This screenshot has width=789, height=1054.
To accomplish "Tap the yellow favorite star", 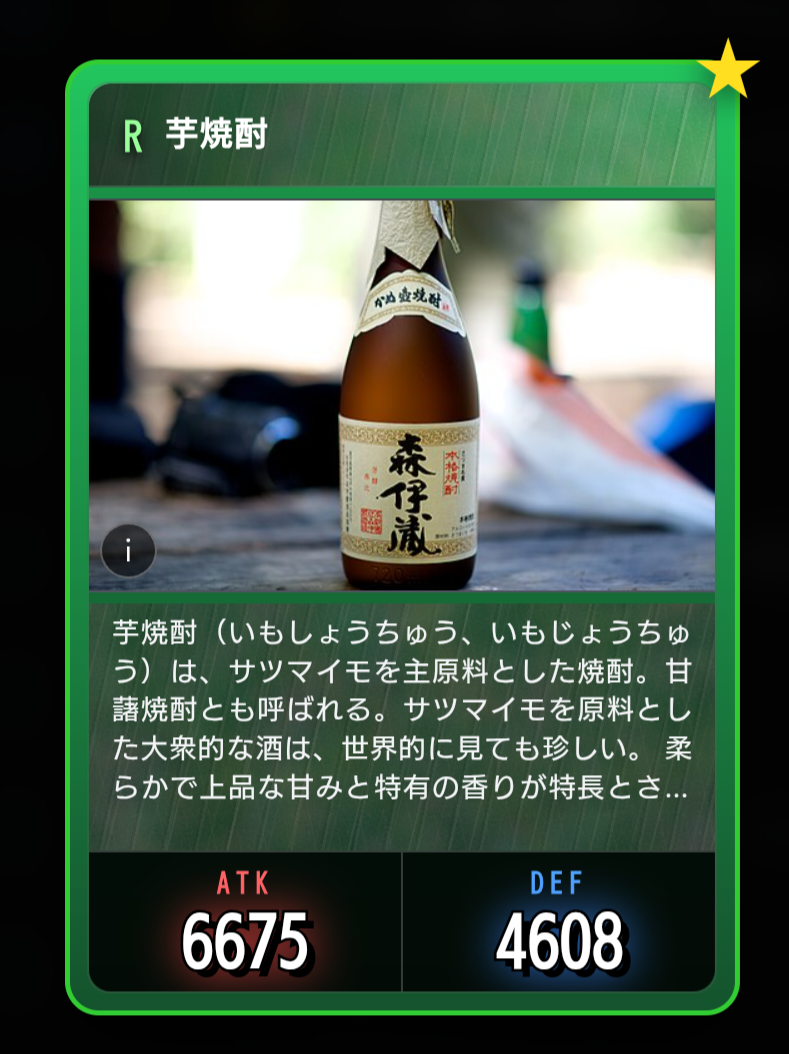I will (x=727, y=71).
